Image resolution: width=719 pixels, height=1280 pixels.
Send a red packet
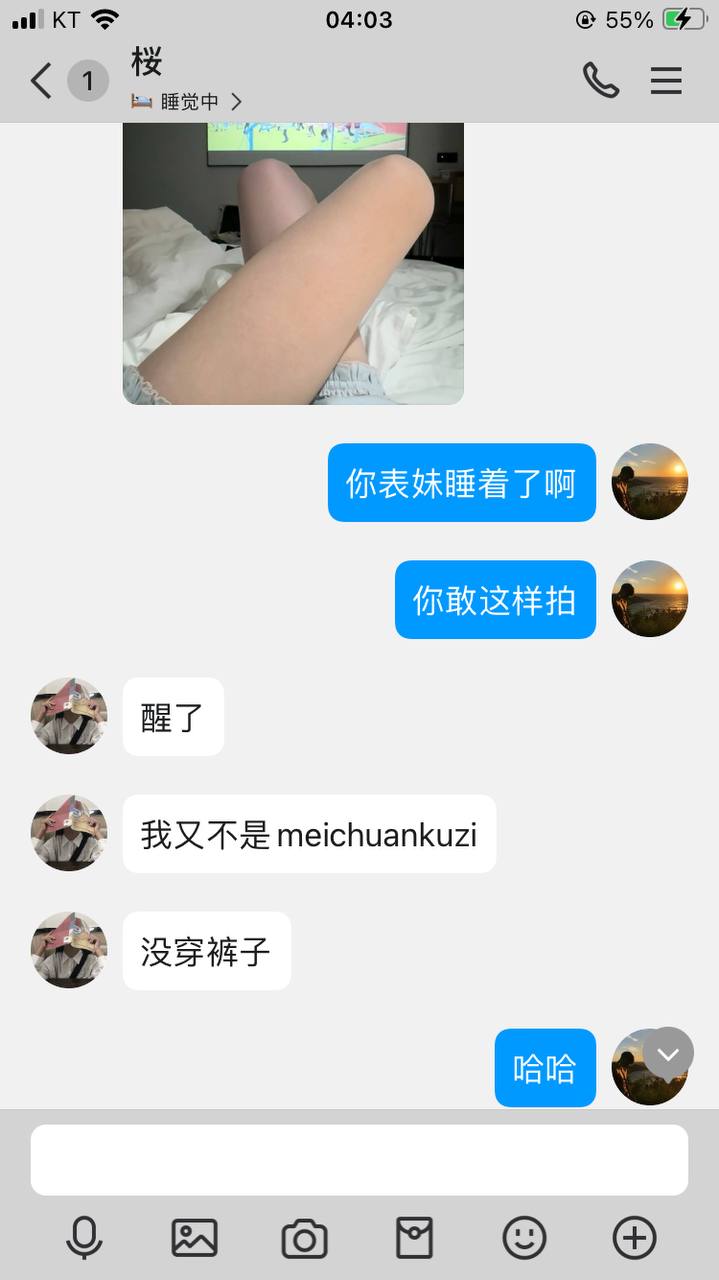coord(414,1238)
